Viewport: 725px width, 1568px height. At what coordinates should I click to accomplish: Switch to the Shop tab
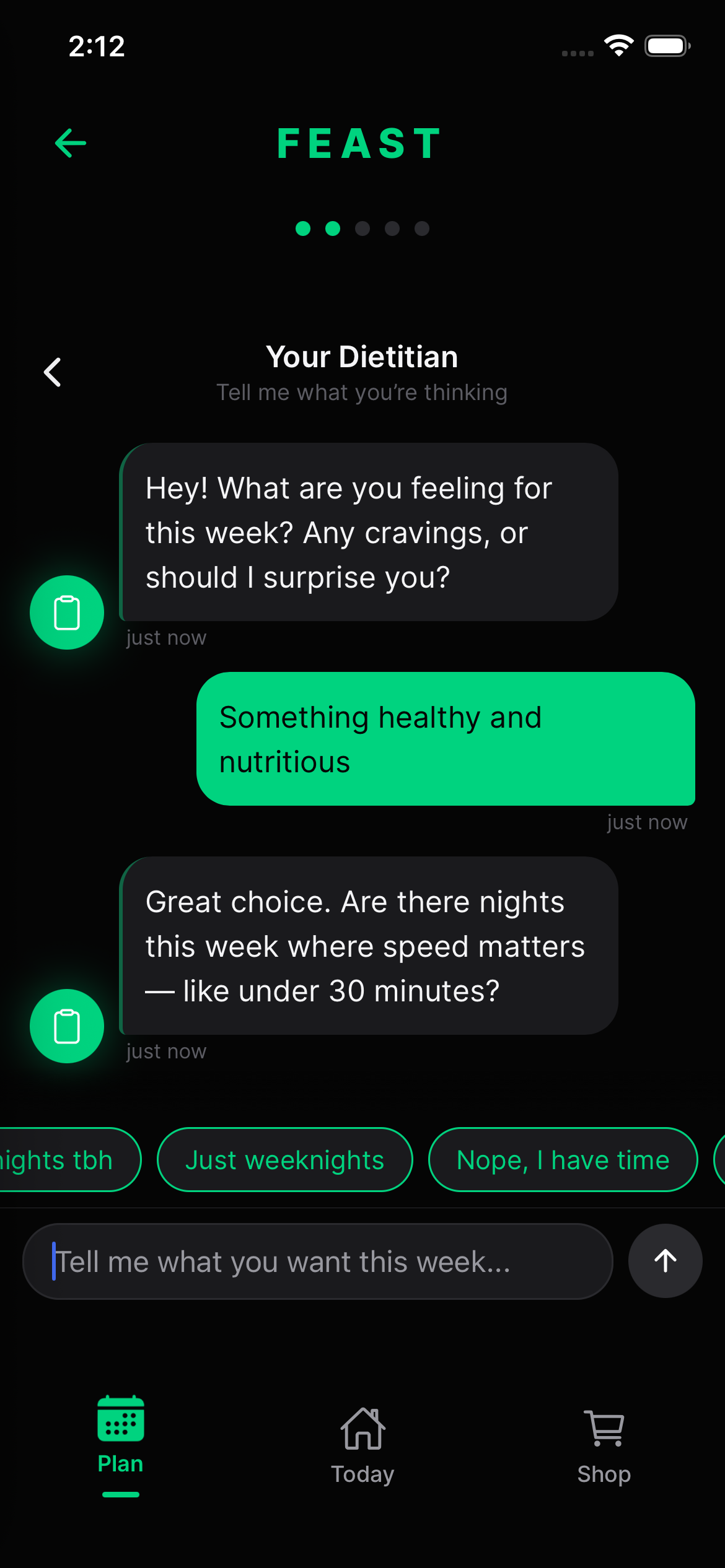click(604, 1449)
